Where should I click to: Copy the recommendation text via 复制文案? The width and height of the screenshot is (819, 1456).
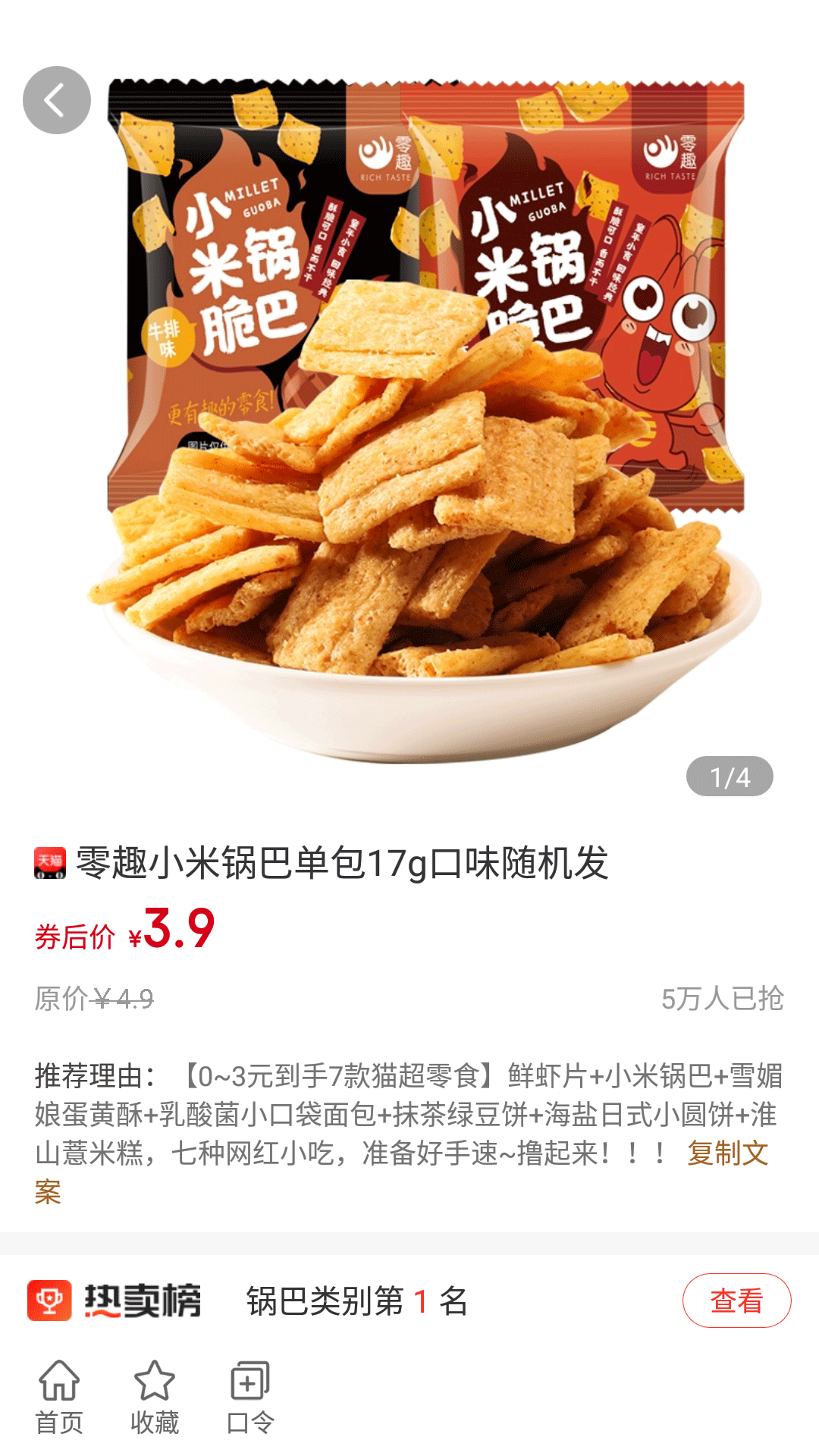[726, 1154]
